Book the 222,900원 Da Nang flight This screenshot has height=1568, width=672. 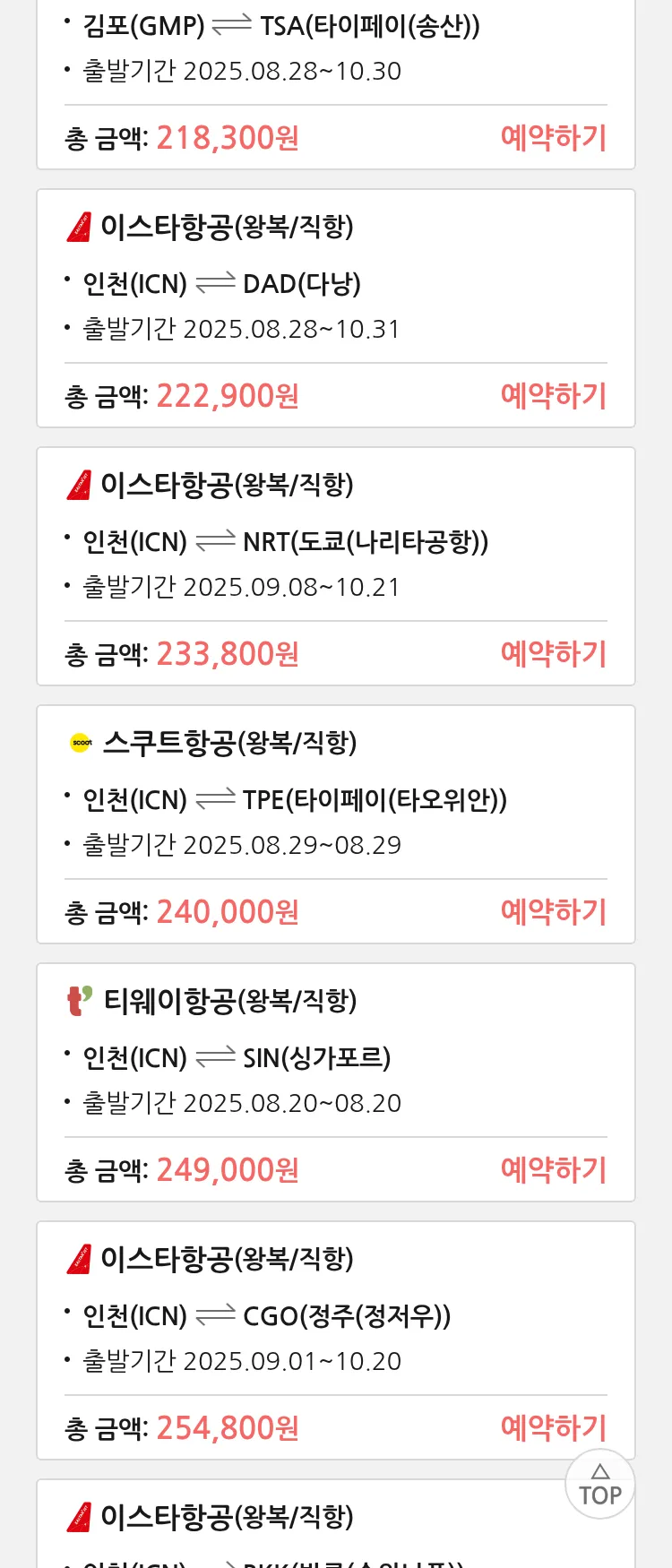553,396
